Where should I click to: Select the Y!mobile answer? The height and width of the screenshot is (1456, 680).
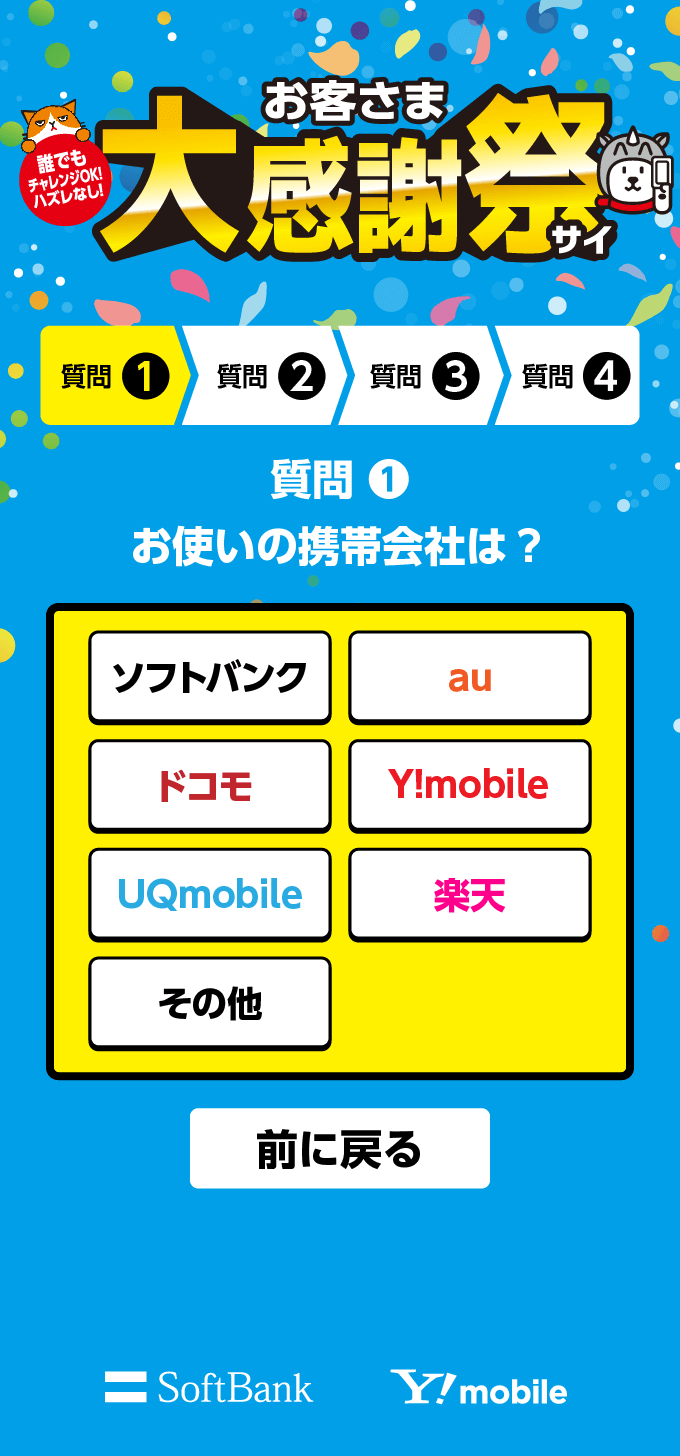pyautogui.click(x=469, y=786)
